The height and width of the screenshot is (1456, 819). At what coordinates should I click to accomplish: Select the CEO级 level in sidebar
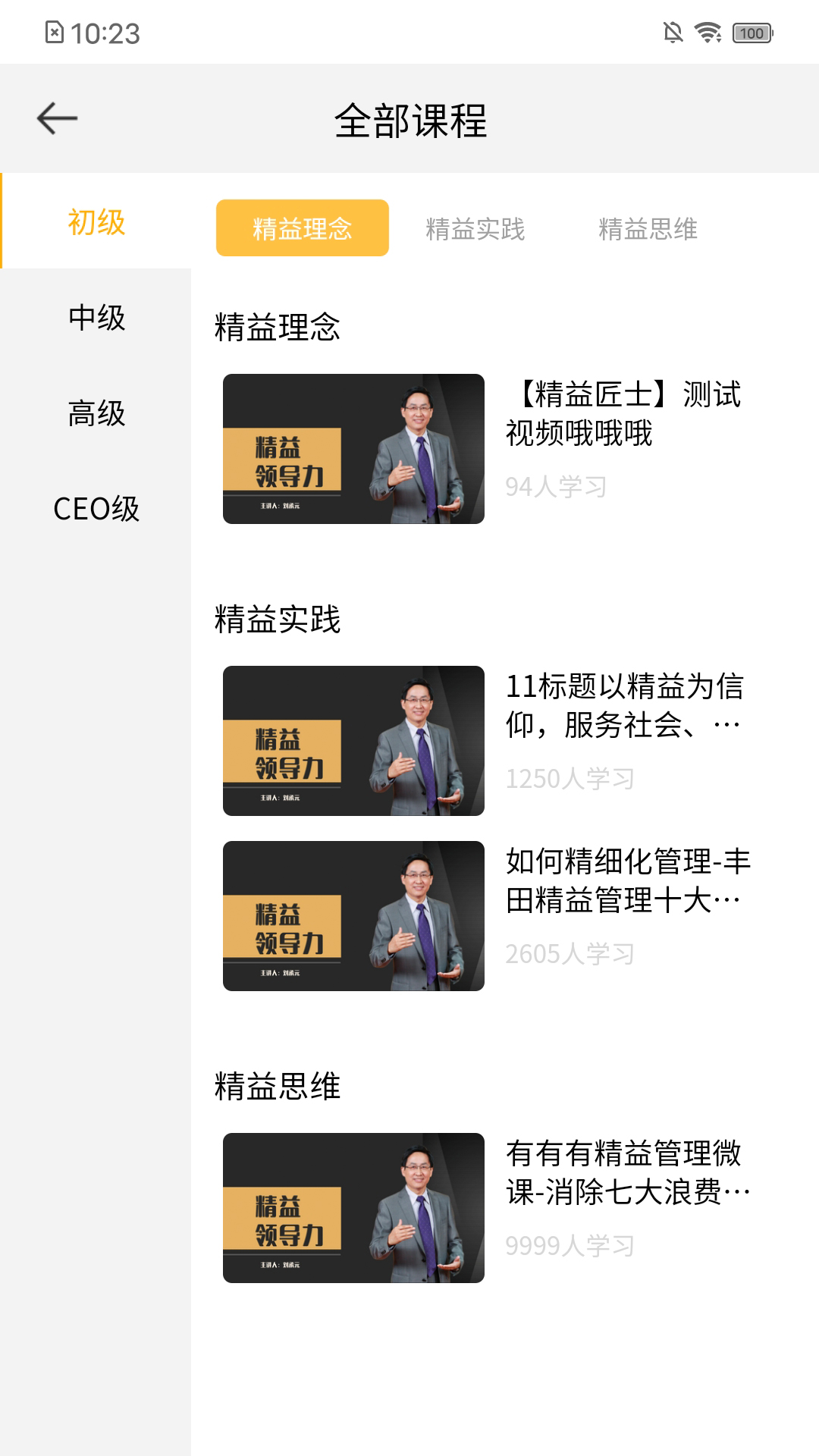point(96,509)
